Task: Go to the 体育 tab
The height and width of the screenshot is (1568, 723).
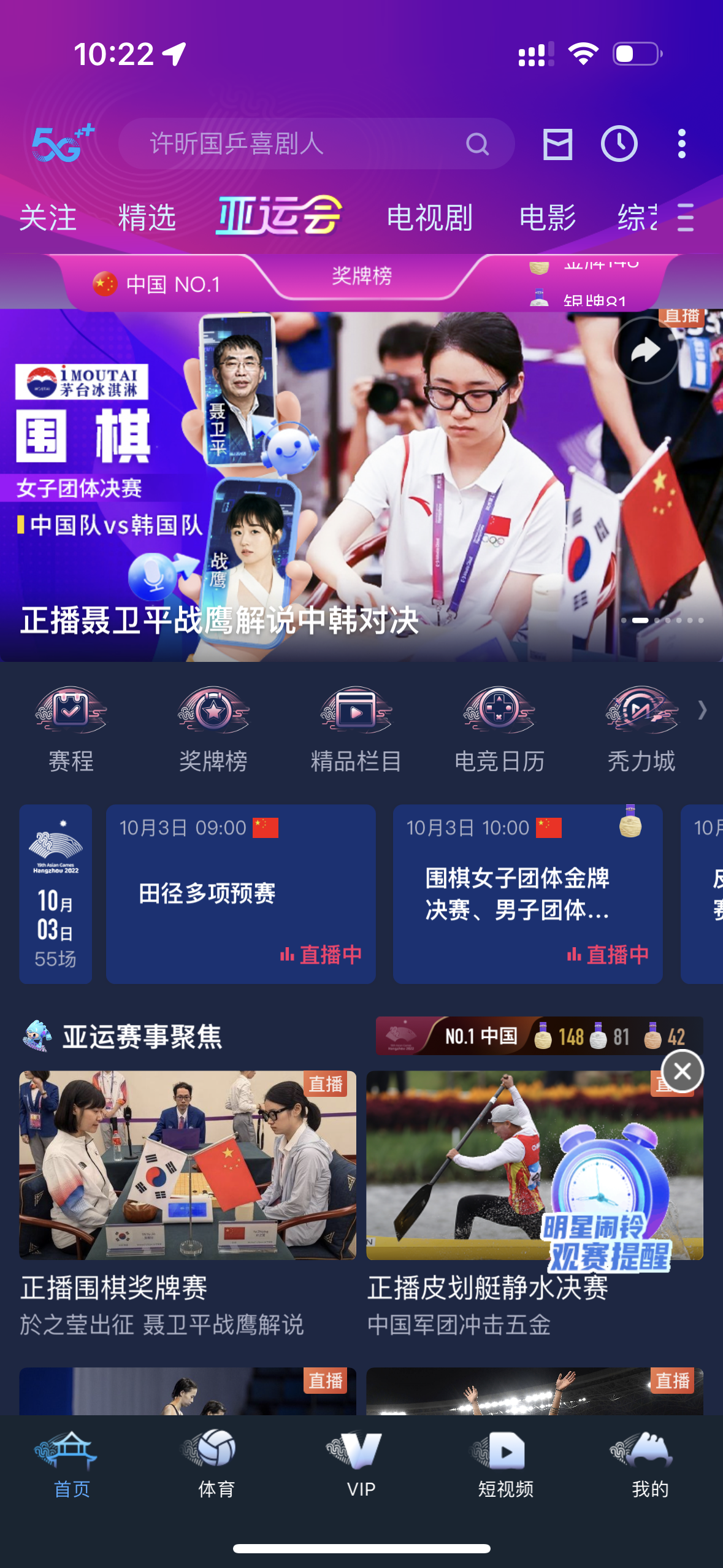Action: coord(216,1464)
